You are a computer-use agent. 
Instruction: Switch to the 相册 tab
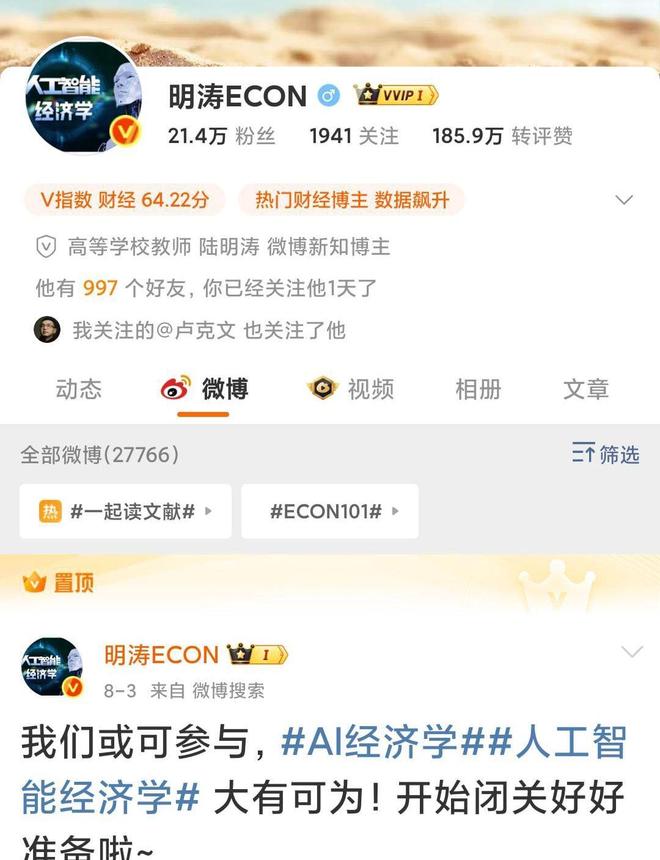pos(478,389)
